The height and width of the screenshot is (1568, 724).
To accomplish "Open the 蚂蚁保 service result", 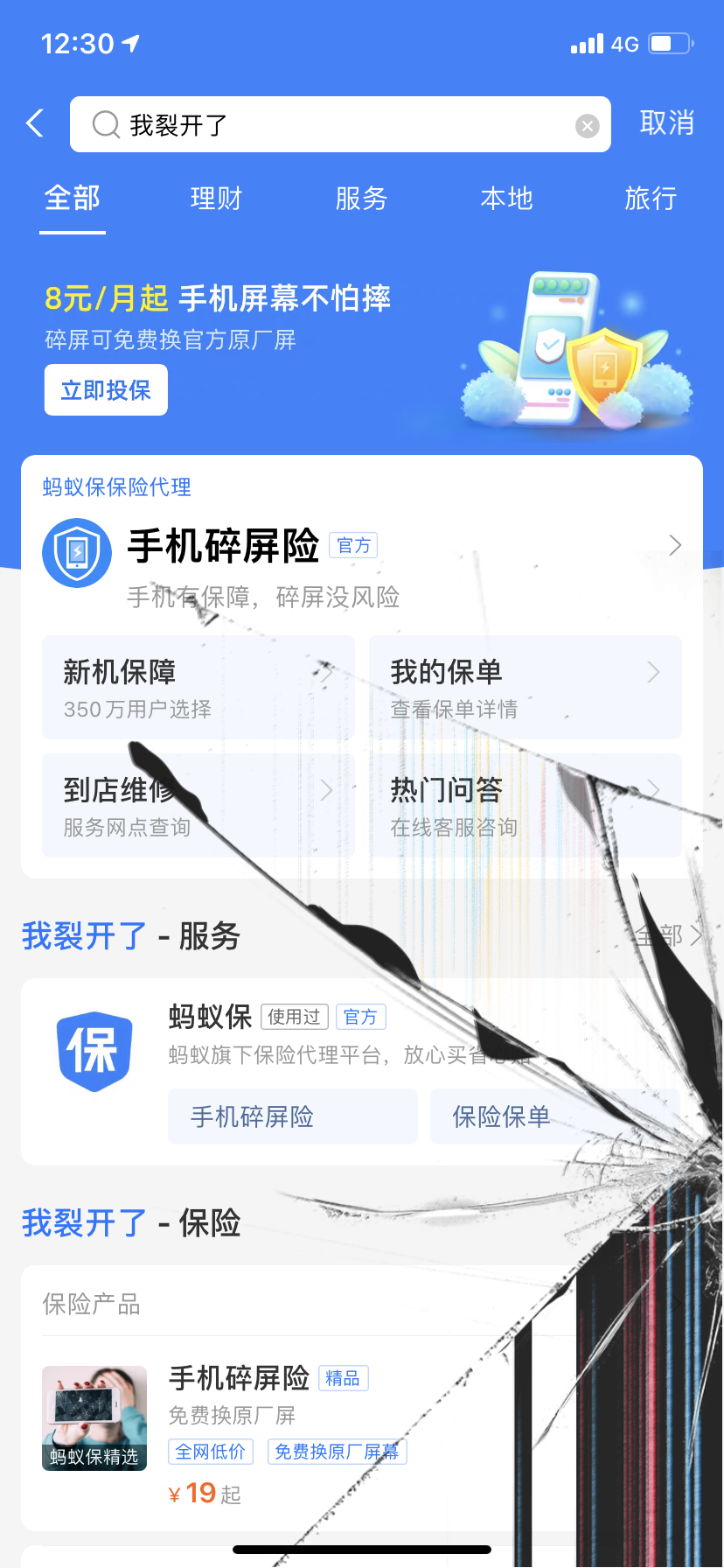I will pyautogui.click(x=210, y=1017).
